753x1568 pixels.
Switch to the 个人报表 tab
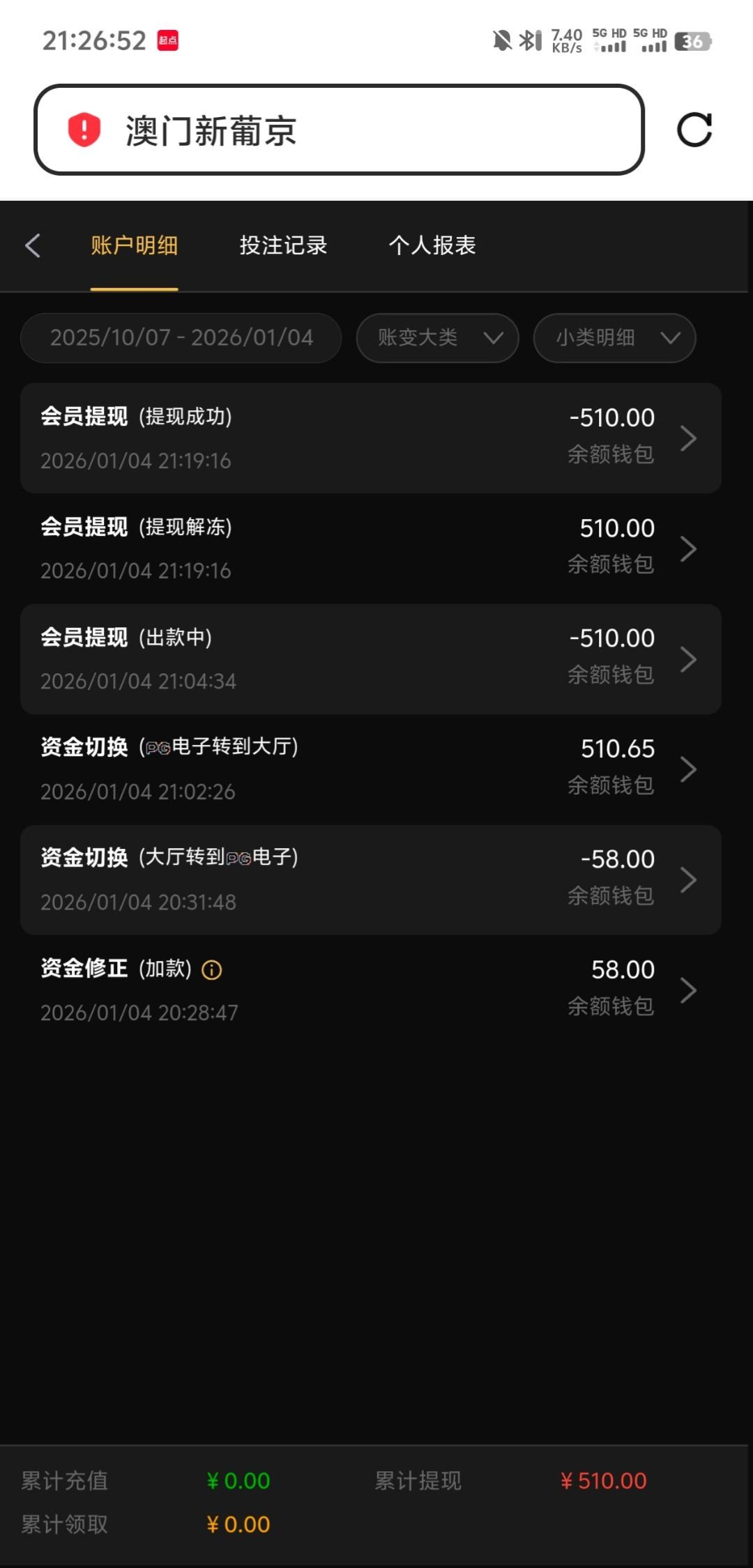[x=432, y=245]
